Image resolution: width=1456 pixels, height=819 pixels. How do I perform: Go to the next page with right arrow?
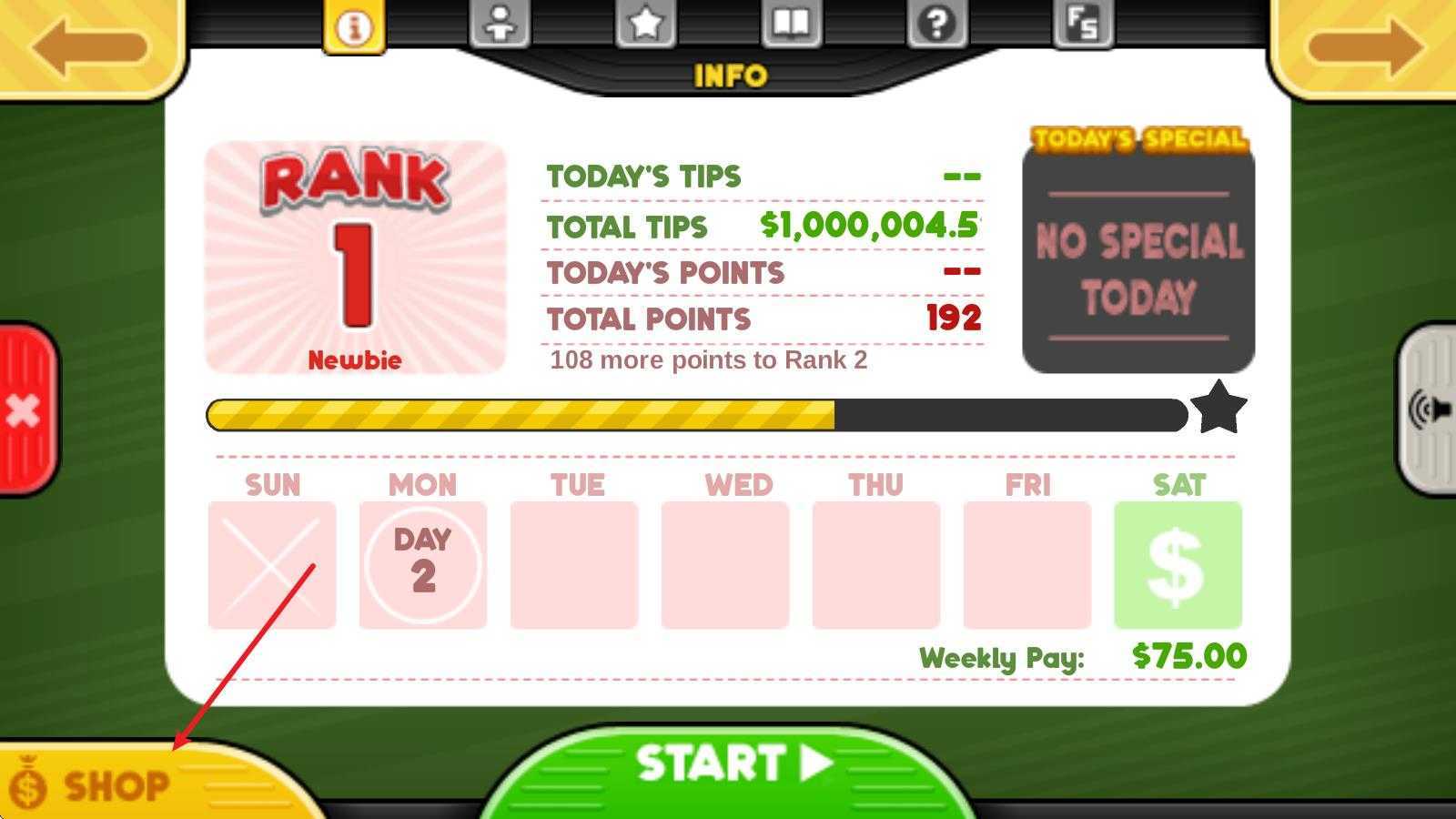pos(1365,45)
